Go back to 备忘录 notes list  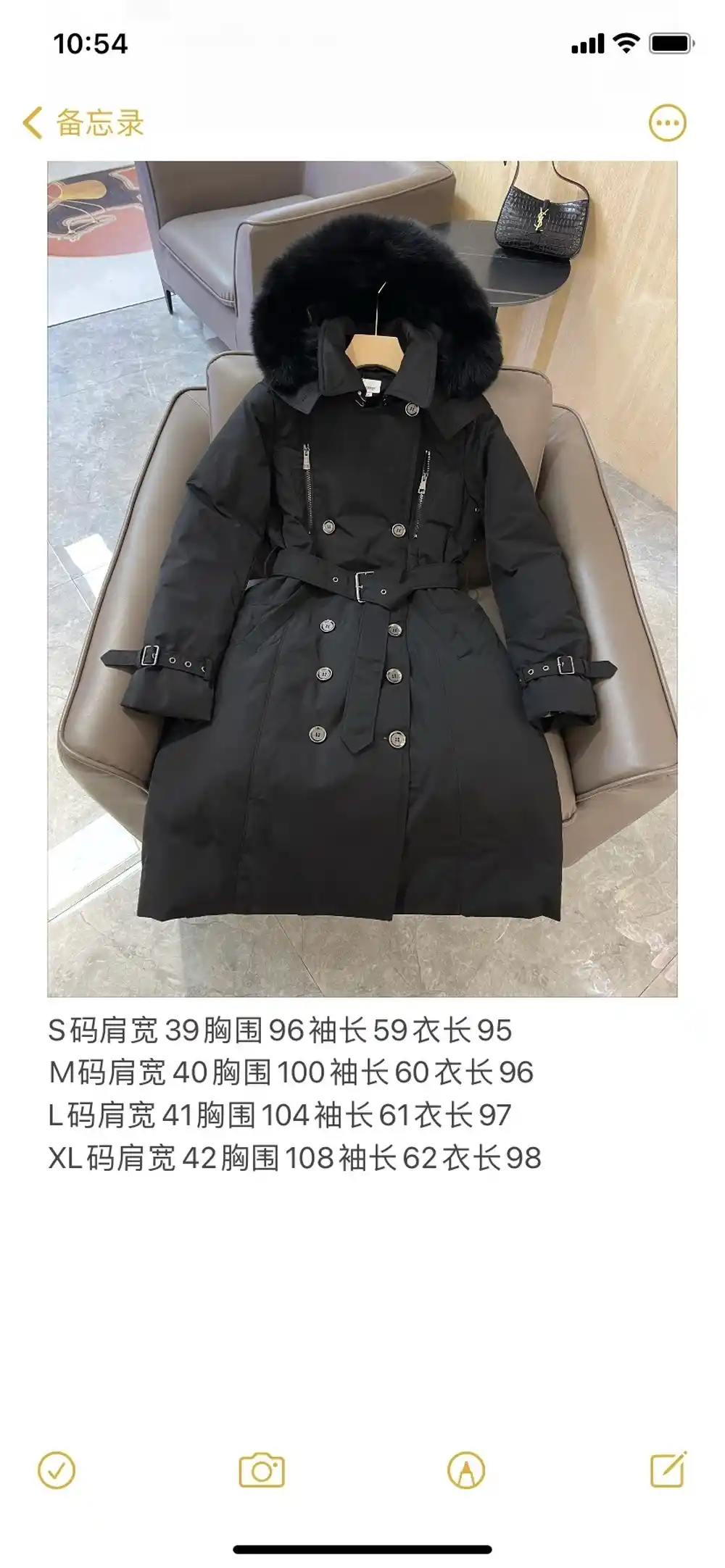(83, 123)
